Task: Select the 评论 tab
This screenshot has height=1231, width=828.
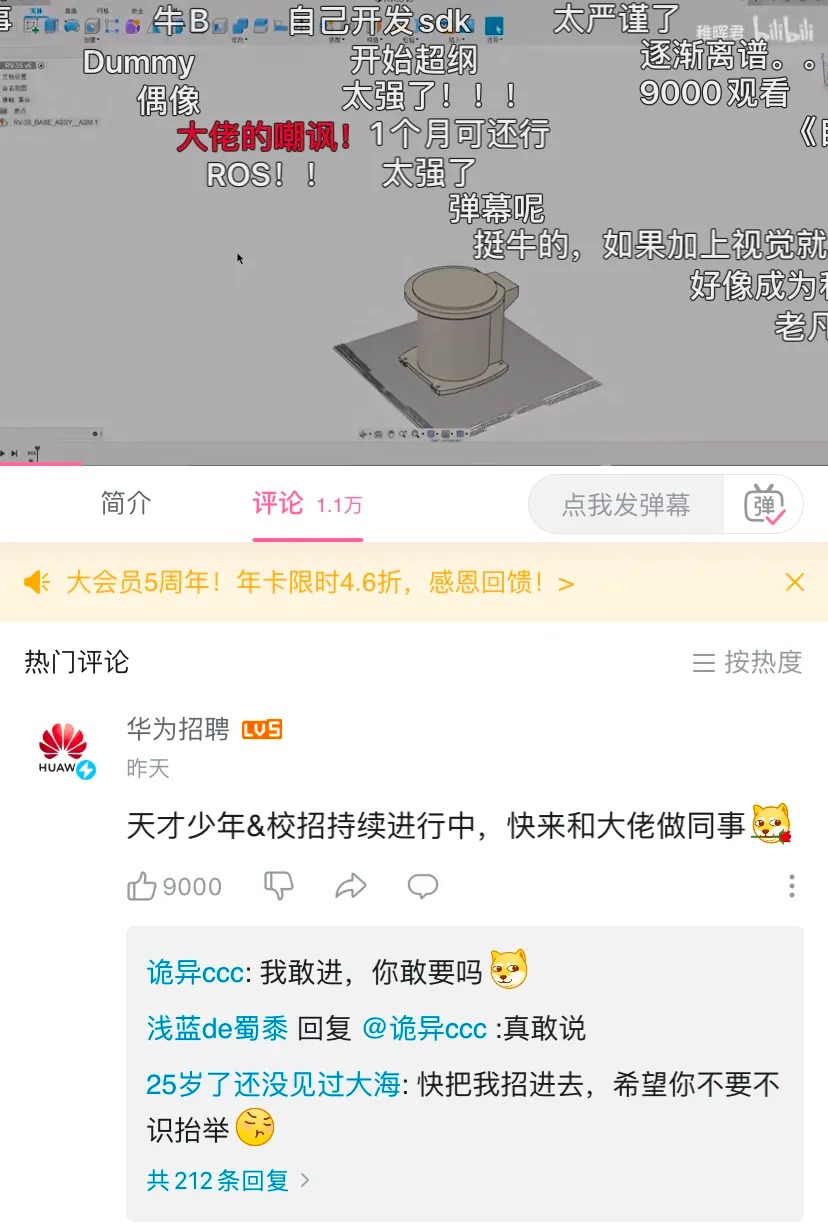Action: pos(278,504)
